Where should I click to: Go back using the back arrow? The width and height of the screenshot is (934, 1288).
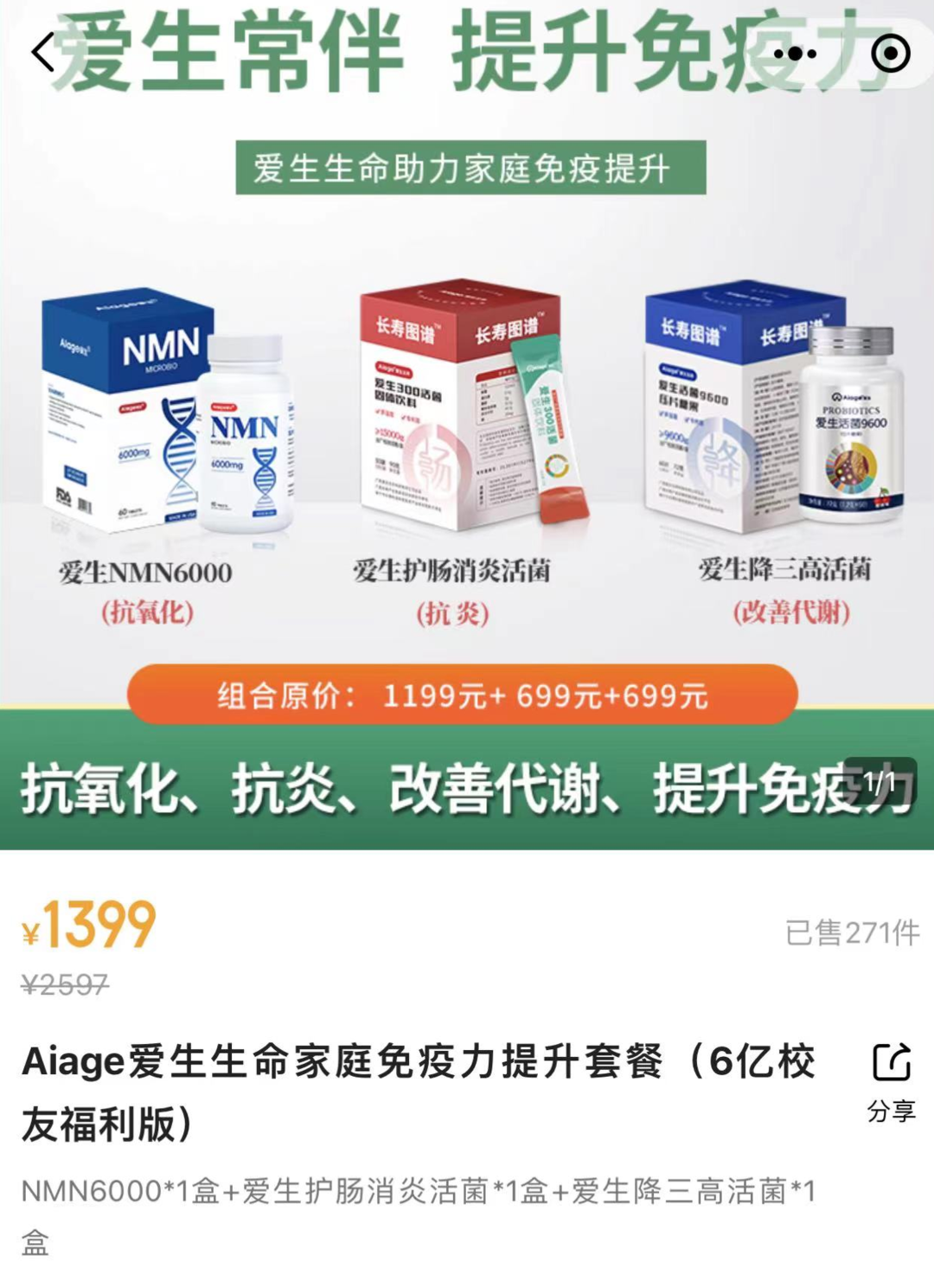click(x=43, y=54)
